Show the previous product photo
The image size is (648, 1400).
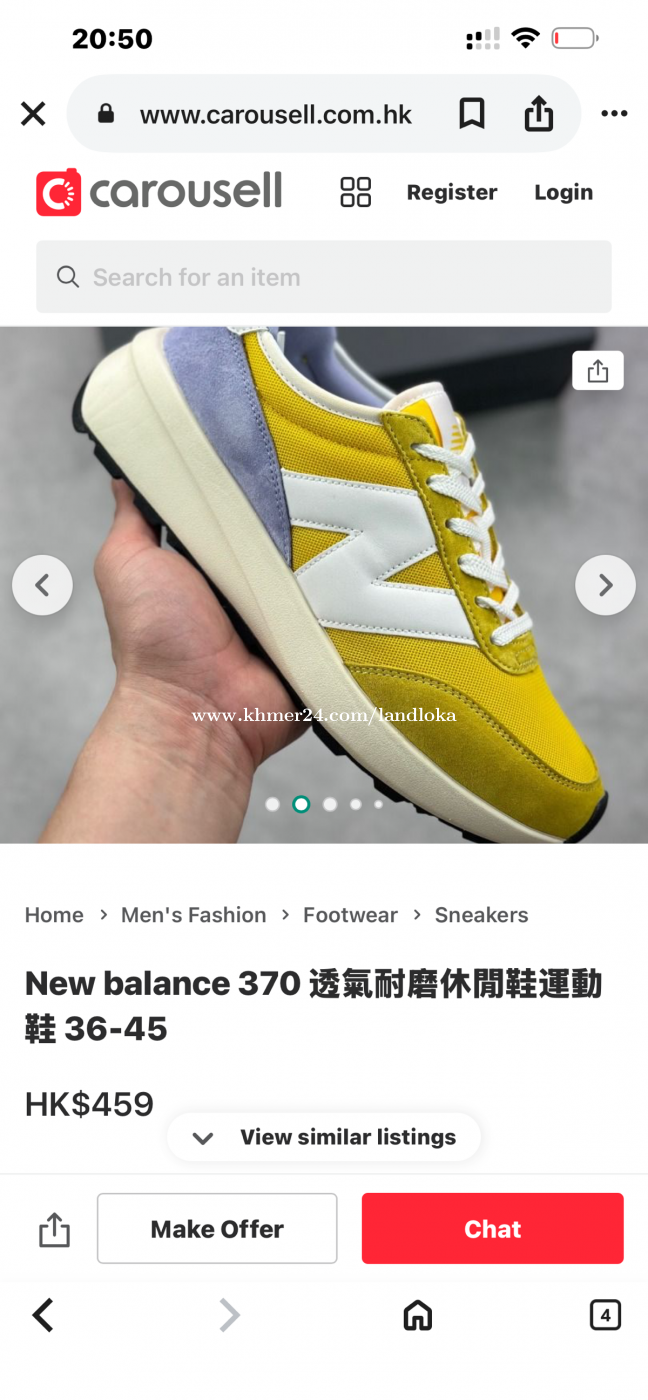[x=42, y=585]
